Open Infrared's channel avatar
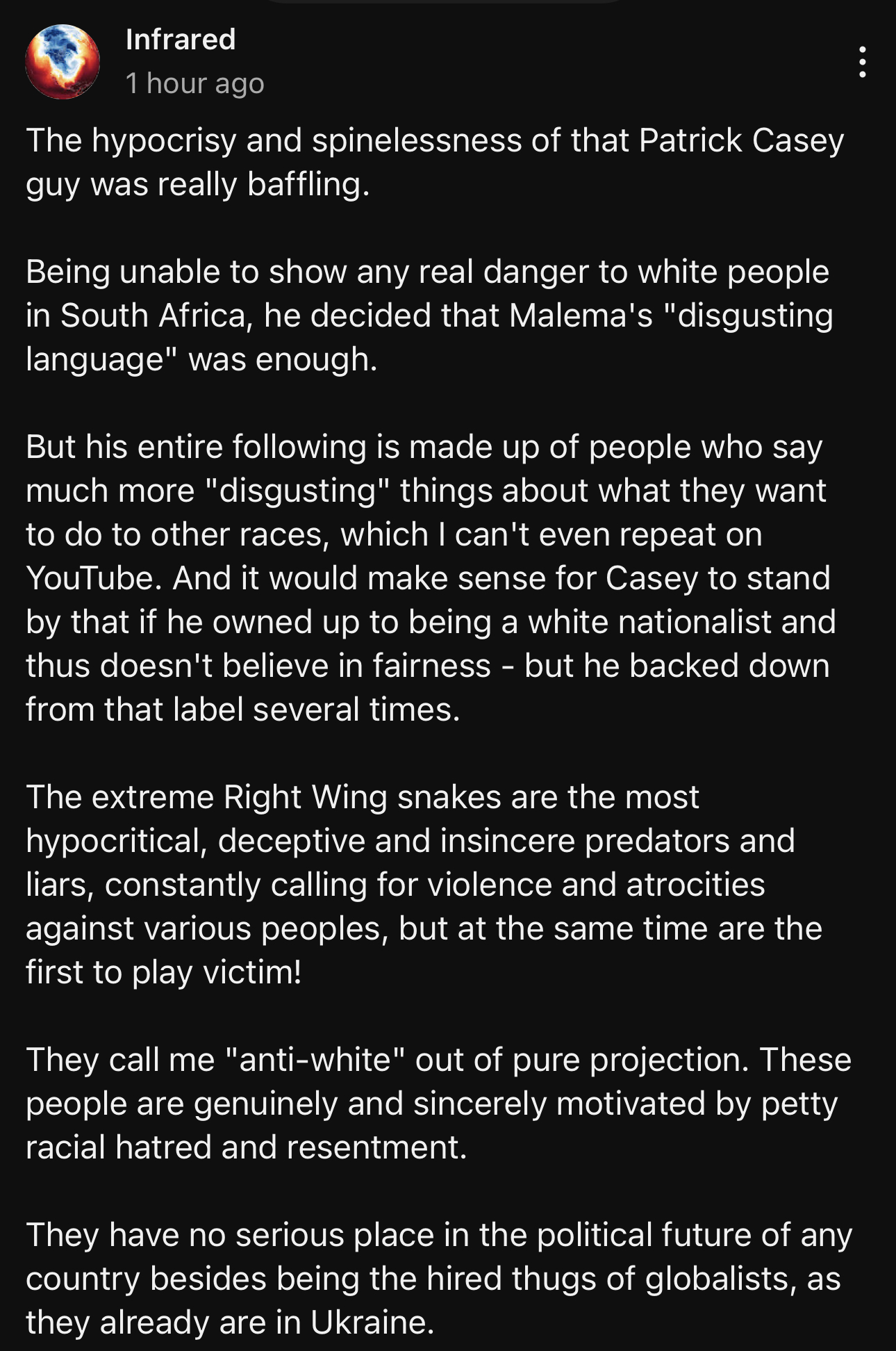This screenshot has width=896, height=1351. [63, 62]
